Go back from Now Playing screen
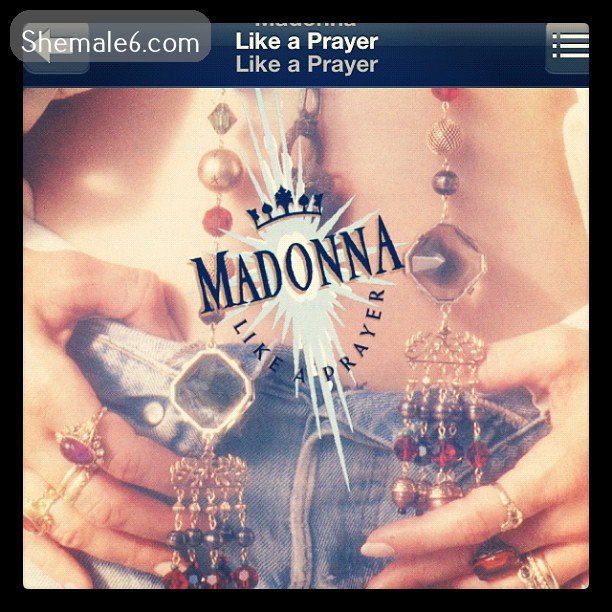 pos(56,47)
